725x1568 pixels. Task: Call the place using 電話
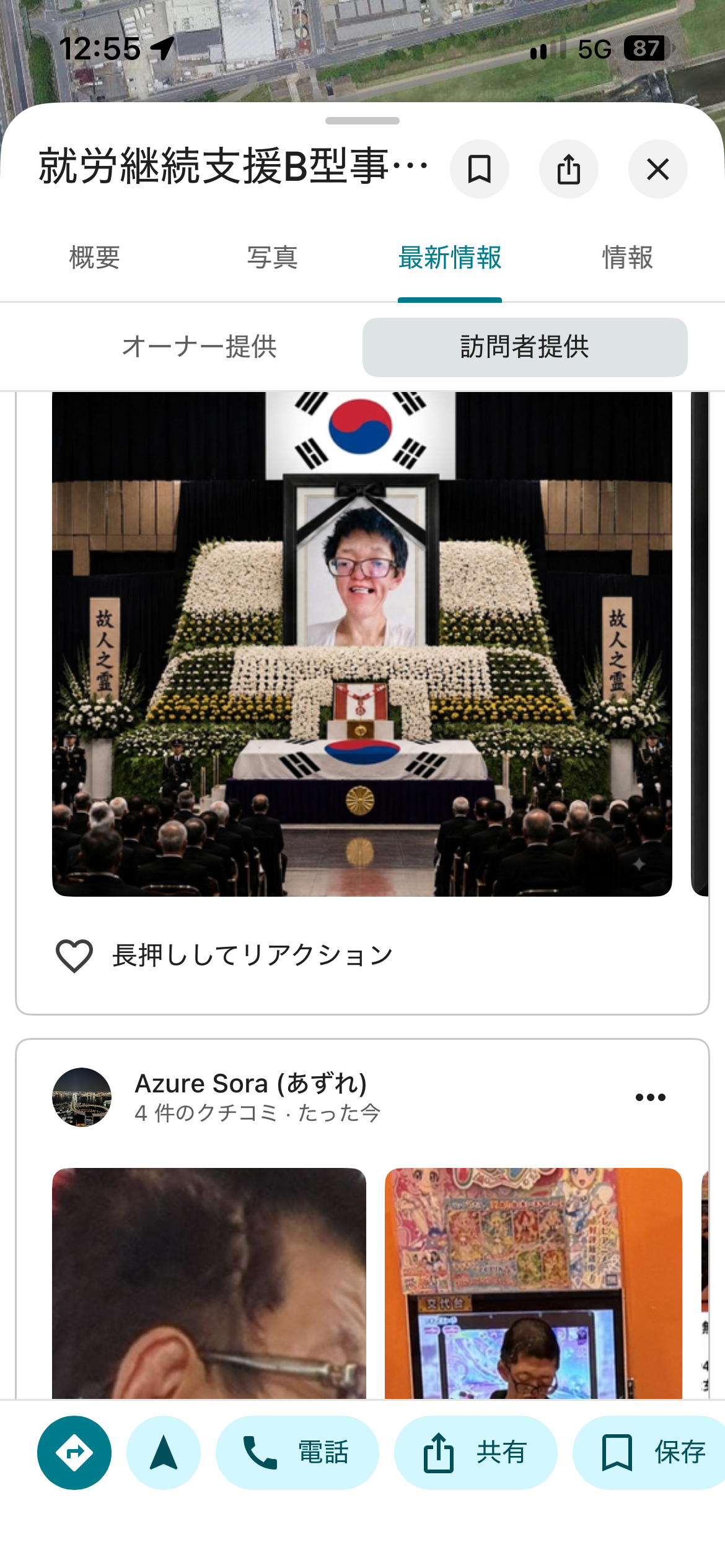tap(297, 1452)
